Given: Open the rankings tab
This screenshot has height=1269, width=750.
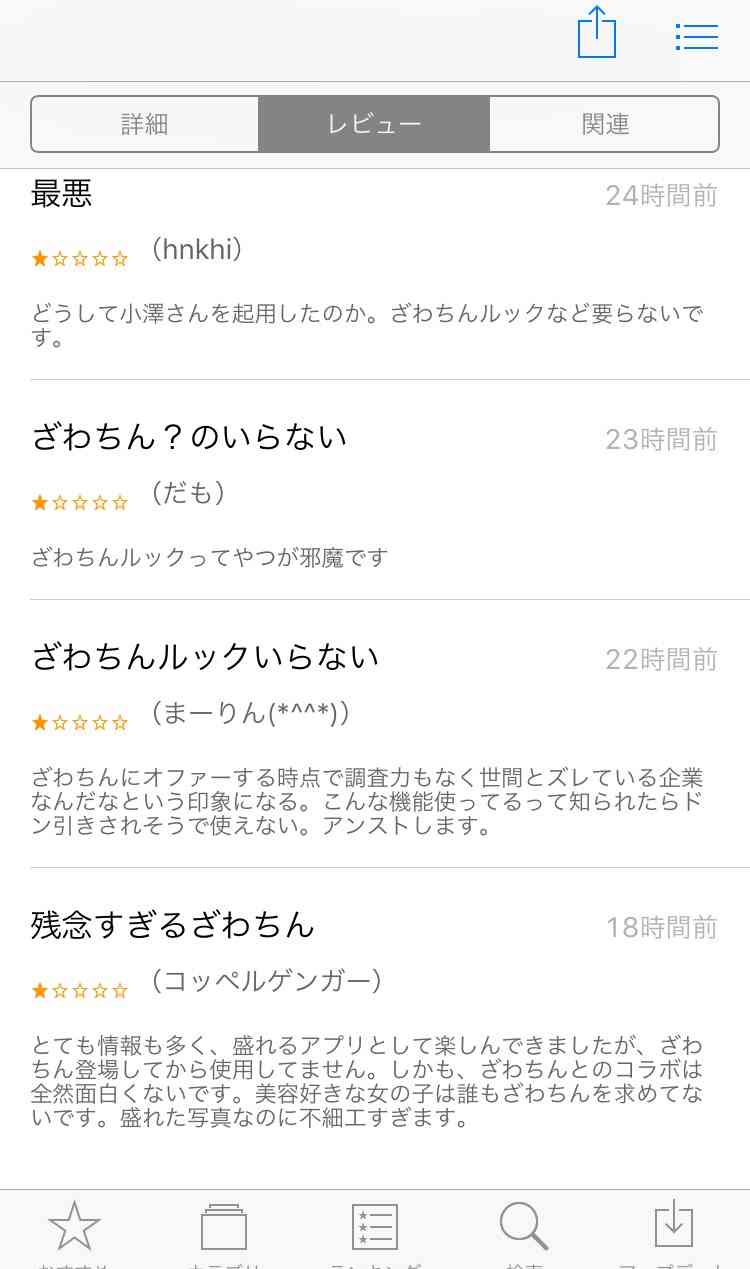Looking at the screenshot, I should (375, 1229).
